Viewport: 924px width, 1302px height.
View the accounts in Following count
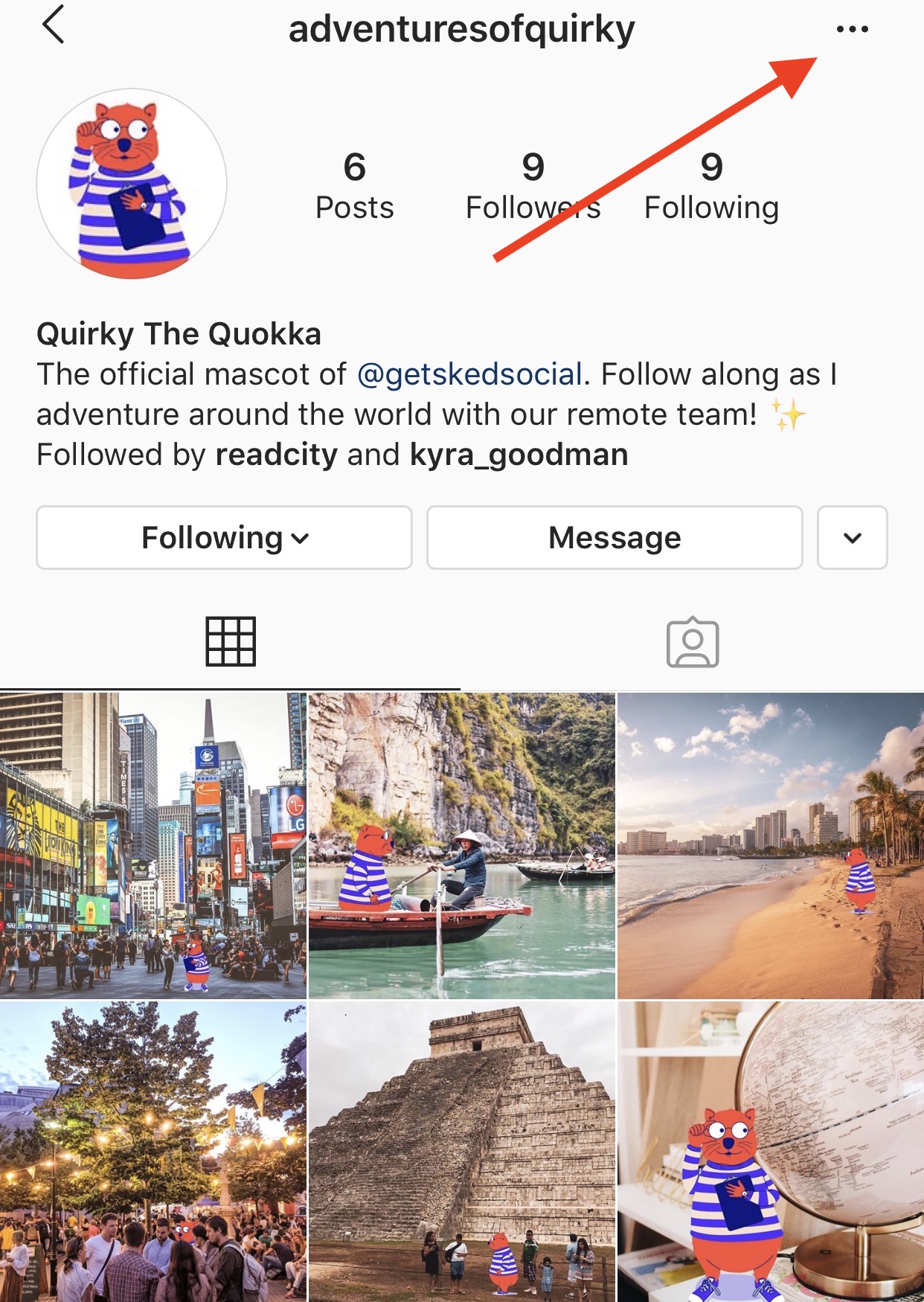click(x=711, y=186)
